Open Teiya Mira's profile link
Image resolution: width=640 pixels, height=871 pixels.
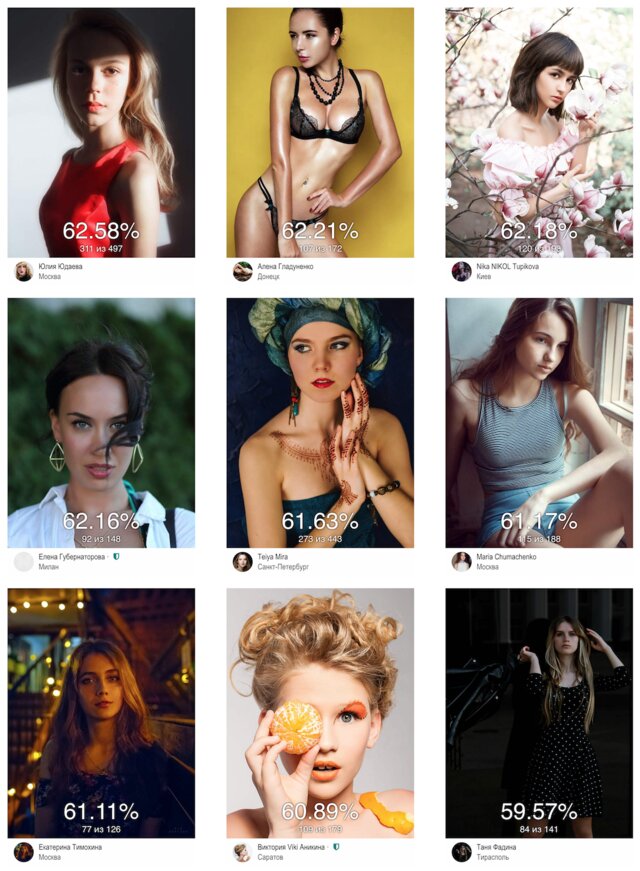pyautogui.click(x=274, y=556)
